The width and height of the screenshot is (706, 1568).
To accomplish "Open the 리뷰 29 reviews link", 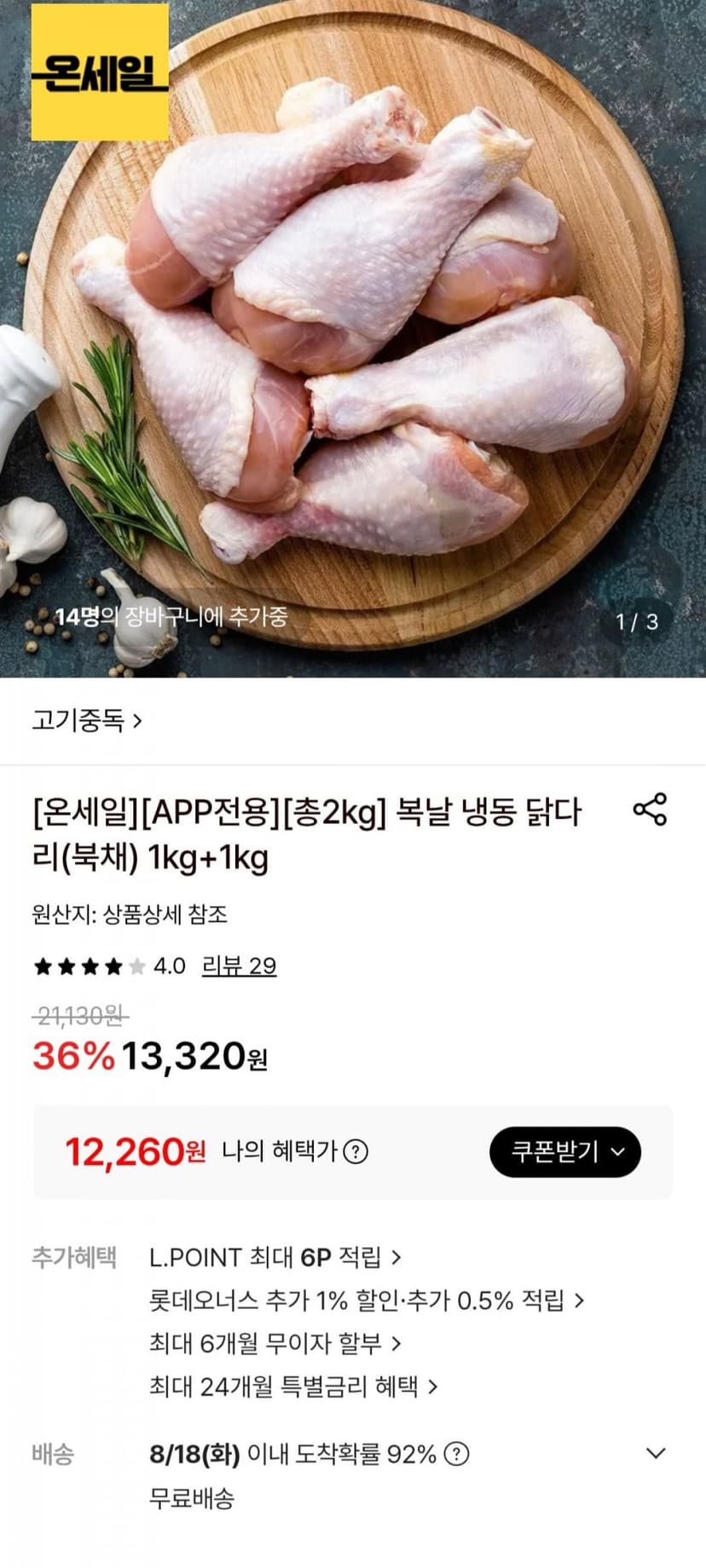I will point(239,966).
